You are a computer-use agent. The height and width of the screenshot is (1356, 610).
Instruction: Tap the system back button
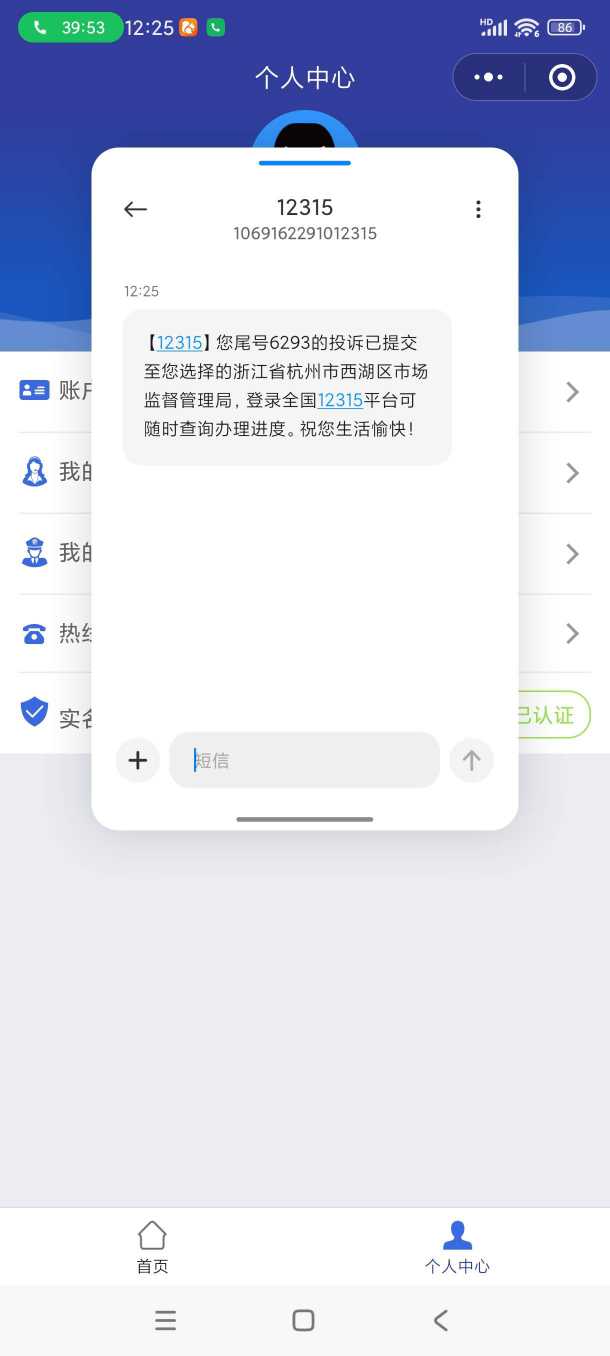[x=441, y=1320]
